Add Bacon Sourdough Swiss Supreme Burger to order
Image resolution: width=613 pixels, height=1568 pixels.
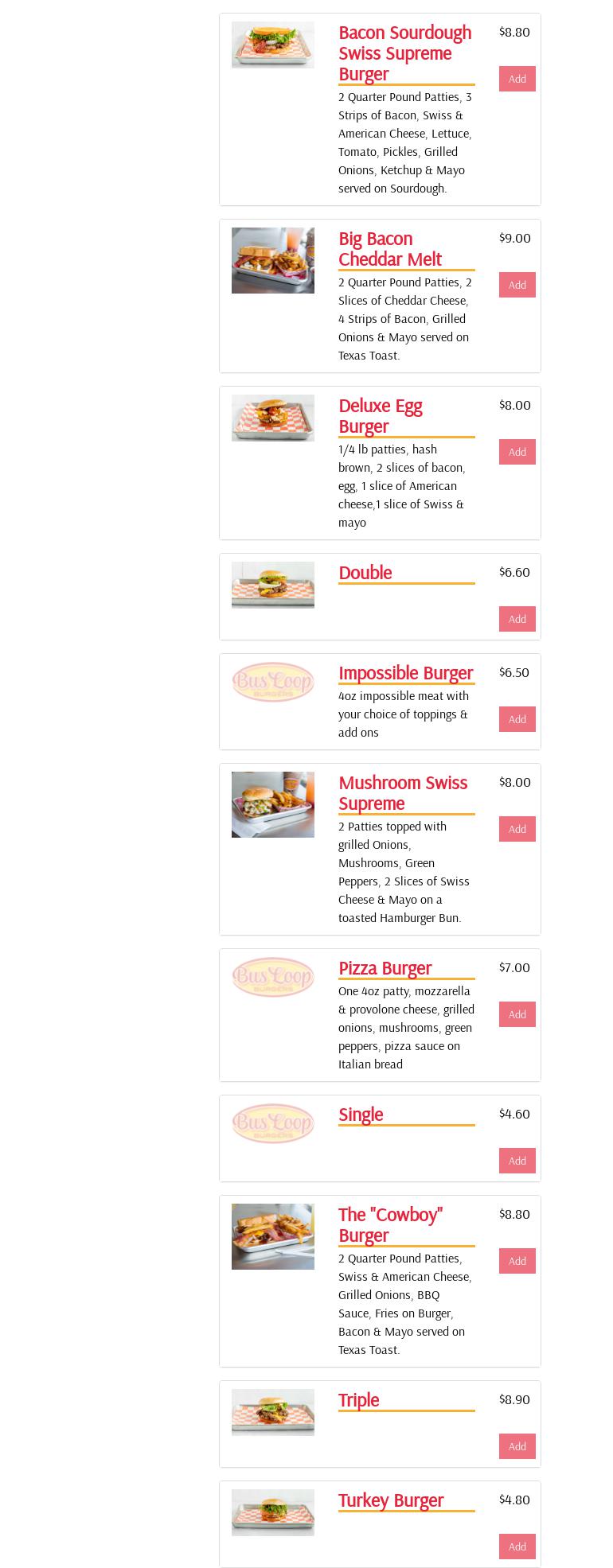[517, 79]
